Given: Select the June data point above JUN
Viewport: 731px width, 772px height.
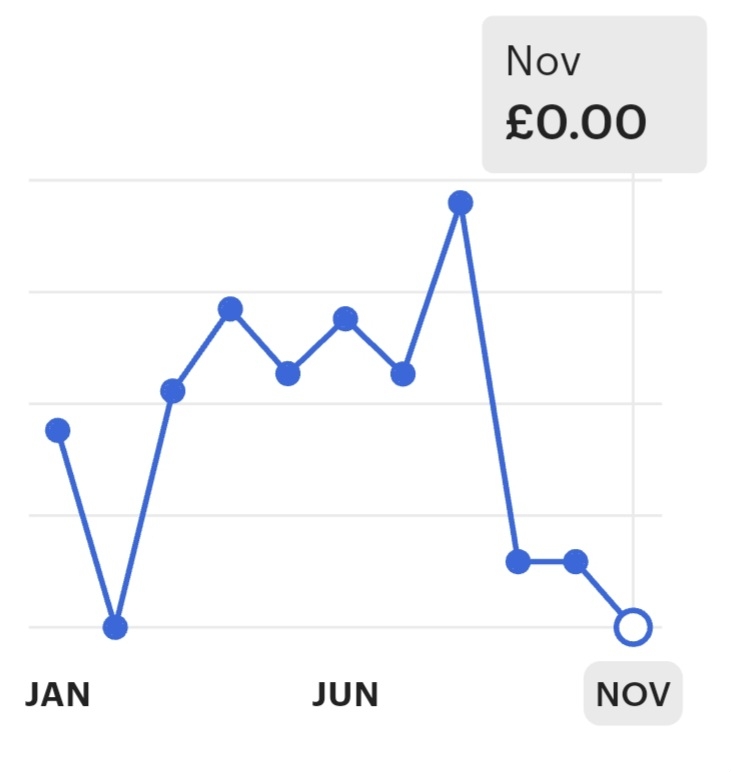Looking at the screenshot, I should tap(345, 319).
